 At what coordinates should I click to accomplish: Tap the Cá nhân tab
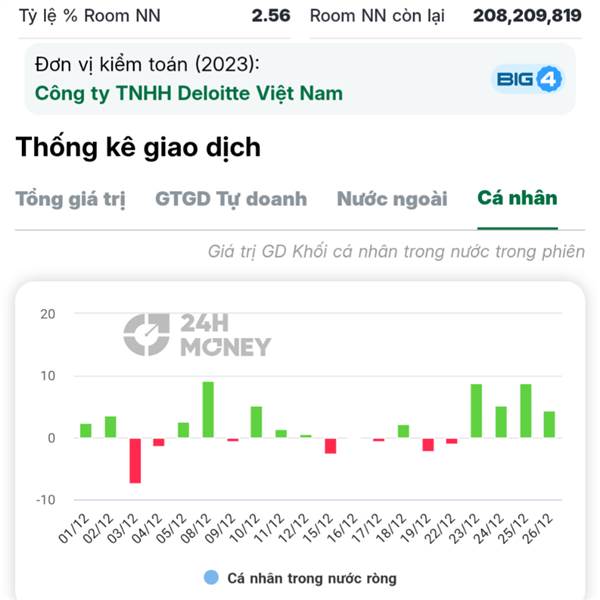pyautogui.click(x=517, y=198)
